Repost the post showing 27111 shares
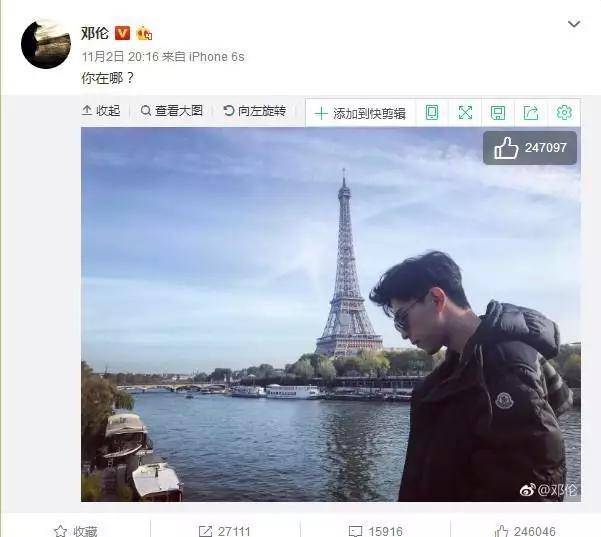The width and height of the screenshot is (601, 537). click(225, 531)
